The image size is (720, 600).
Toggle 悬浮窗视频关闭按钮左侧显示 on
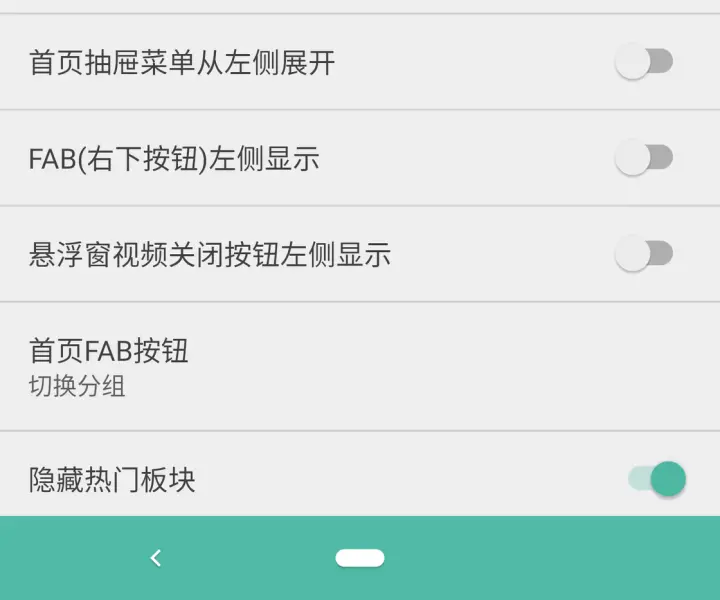point(644,254)
